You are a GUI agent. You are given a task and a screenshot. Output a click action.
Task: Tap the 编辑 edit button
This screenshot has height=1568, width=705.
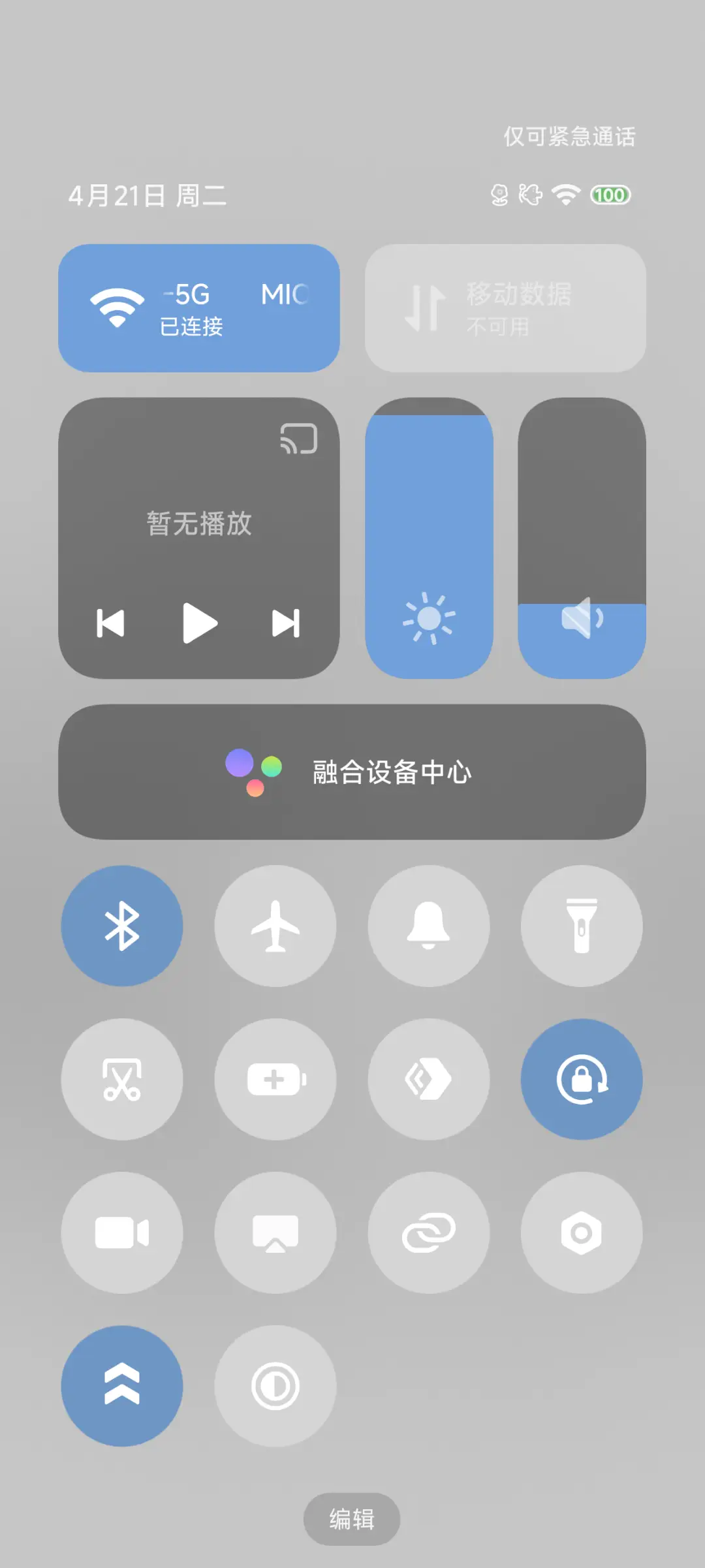351,1519
